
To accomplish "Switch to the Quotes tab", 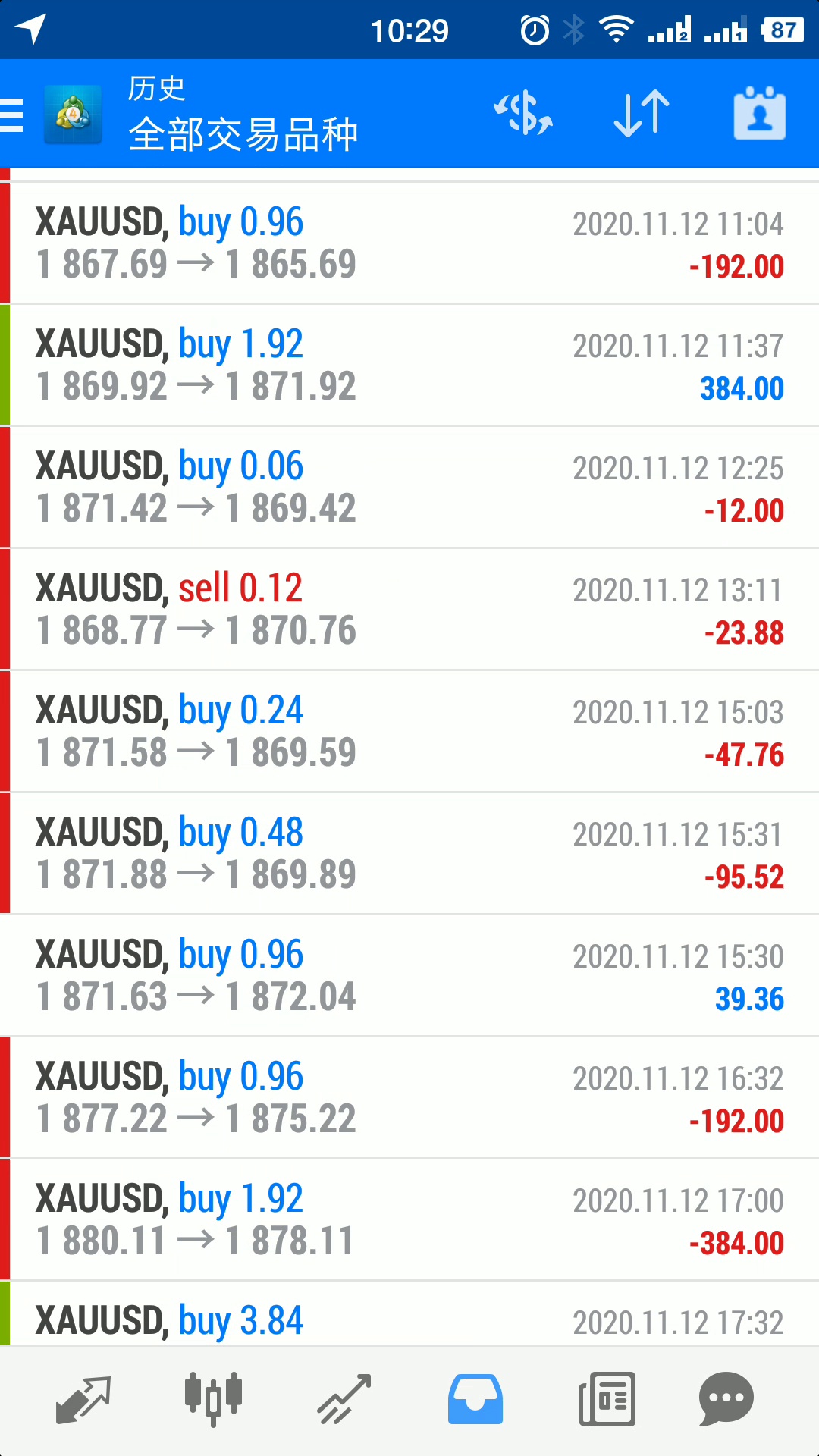I will coord(83,1399).
